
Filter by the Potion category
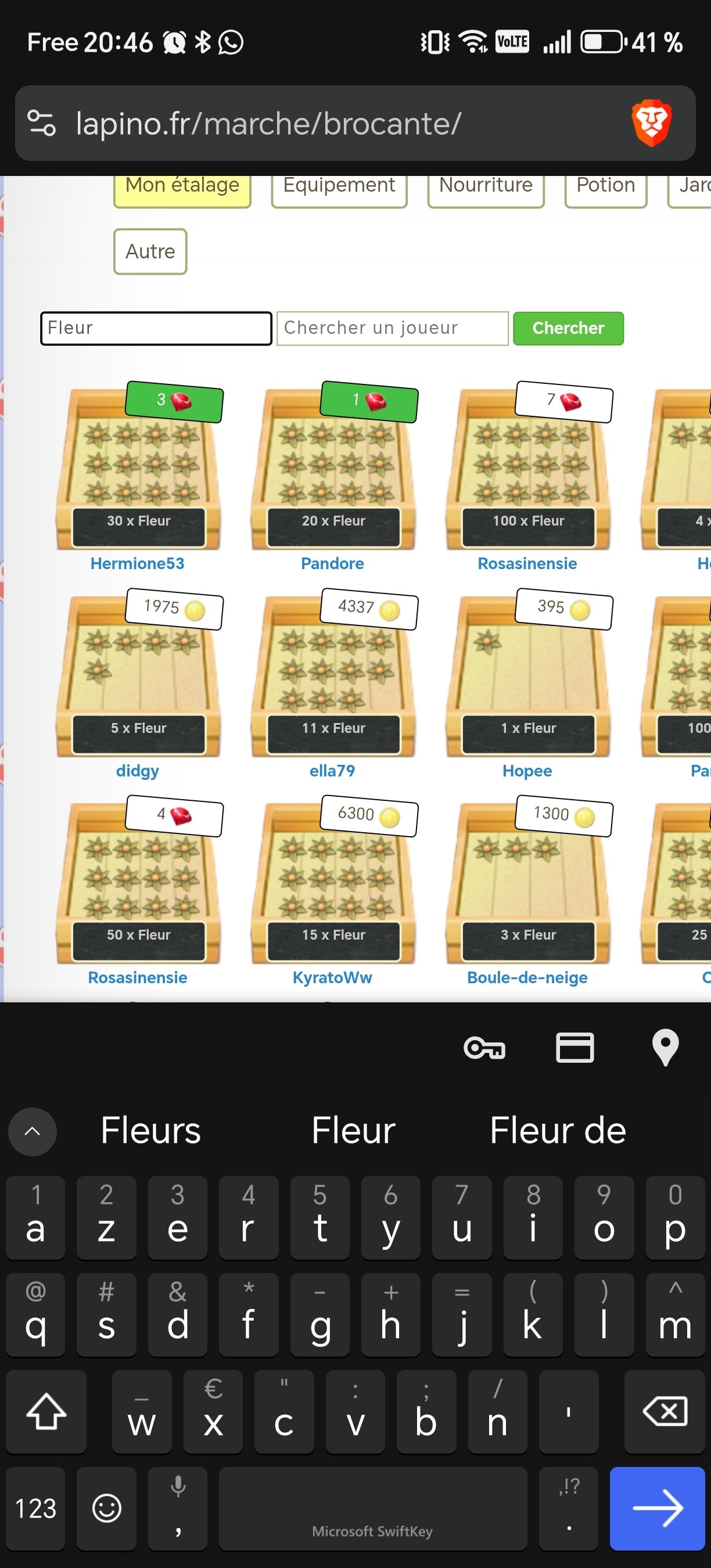[x=605, y=187]
